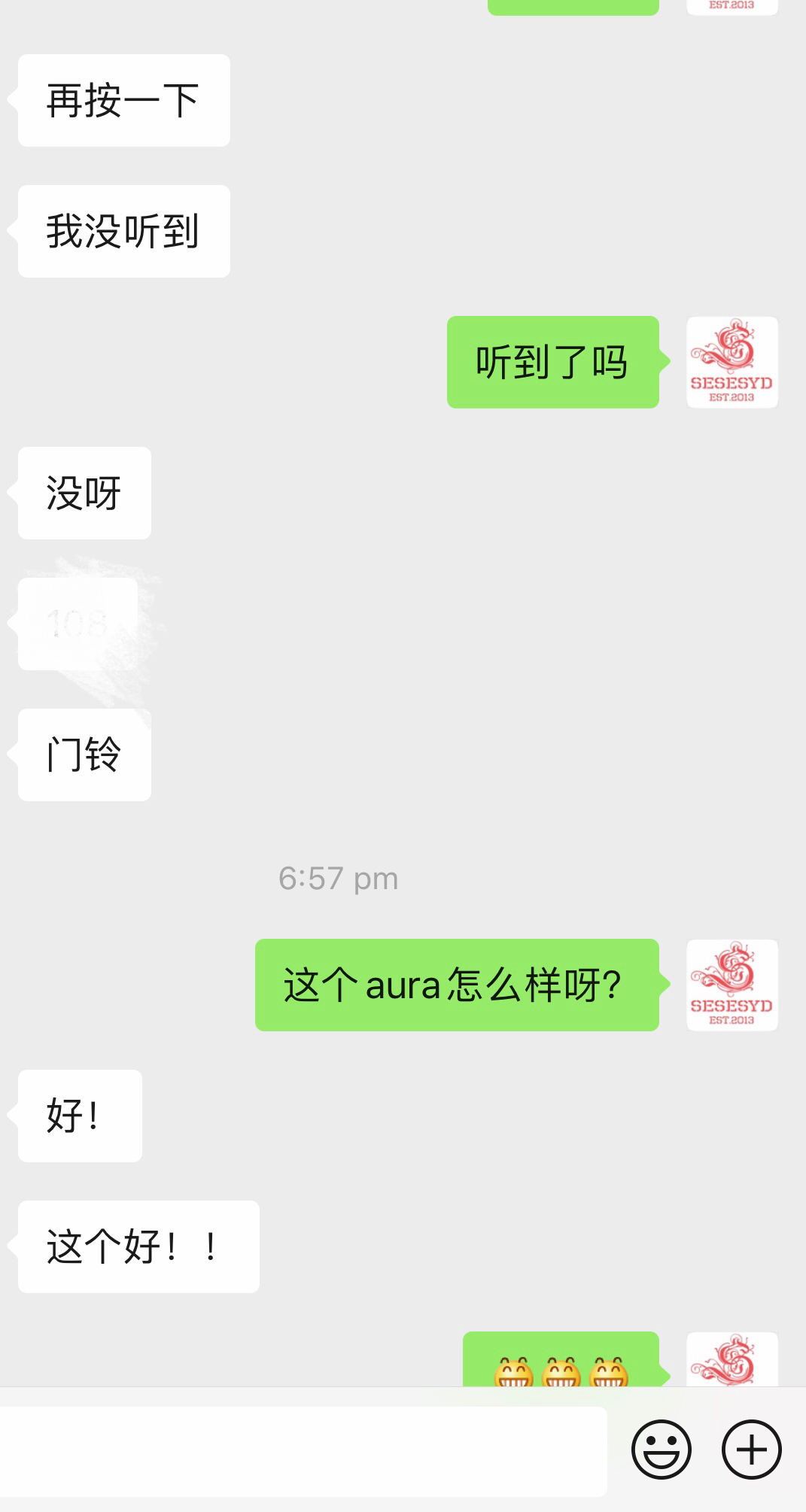Open the emoji sticker picker

(661, 1450)
